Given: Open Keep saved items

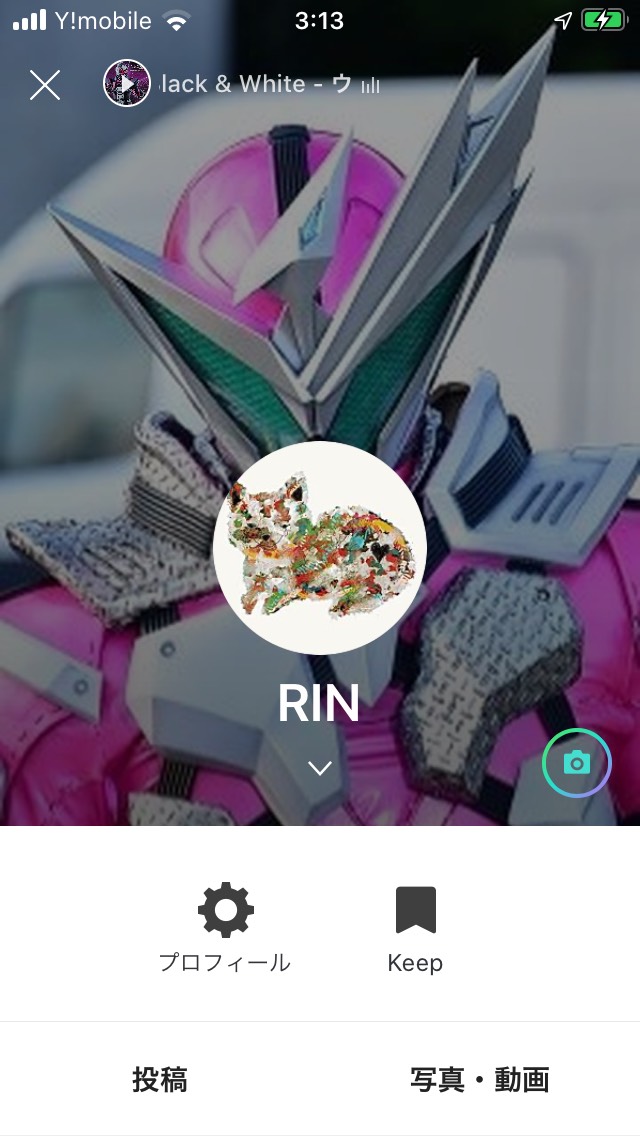Looking at the screenshot, I should point(415,927).
